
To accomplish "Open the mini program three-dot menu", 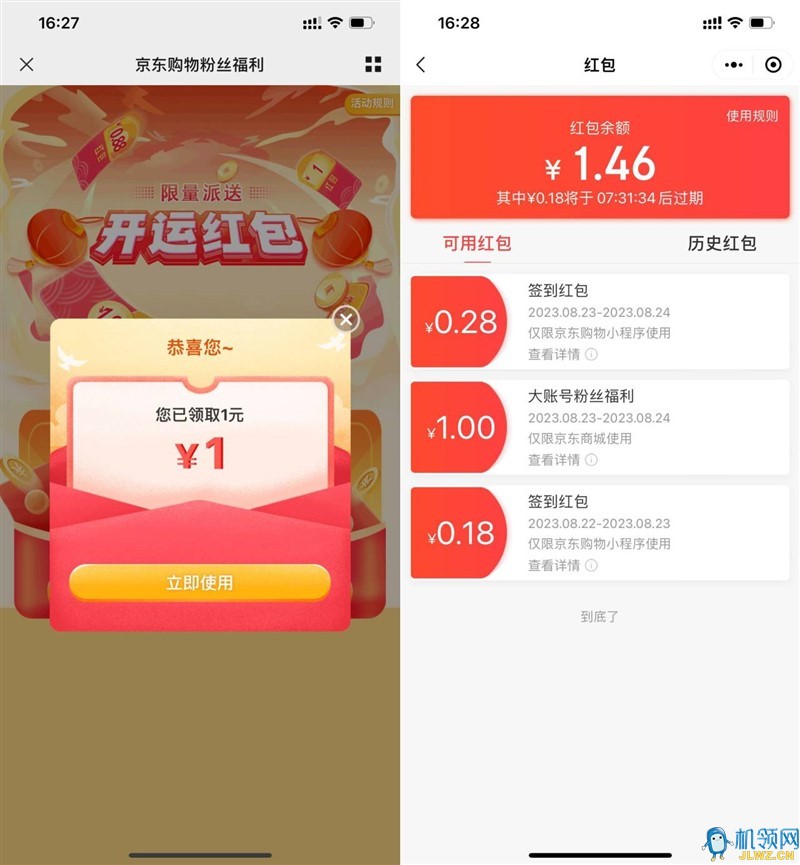I will pyautogui.click(x=733, y=65).
